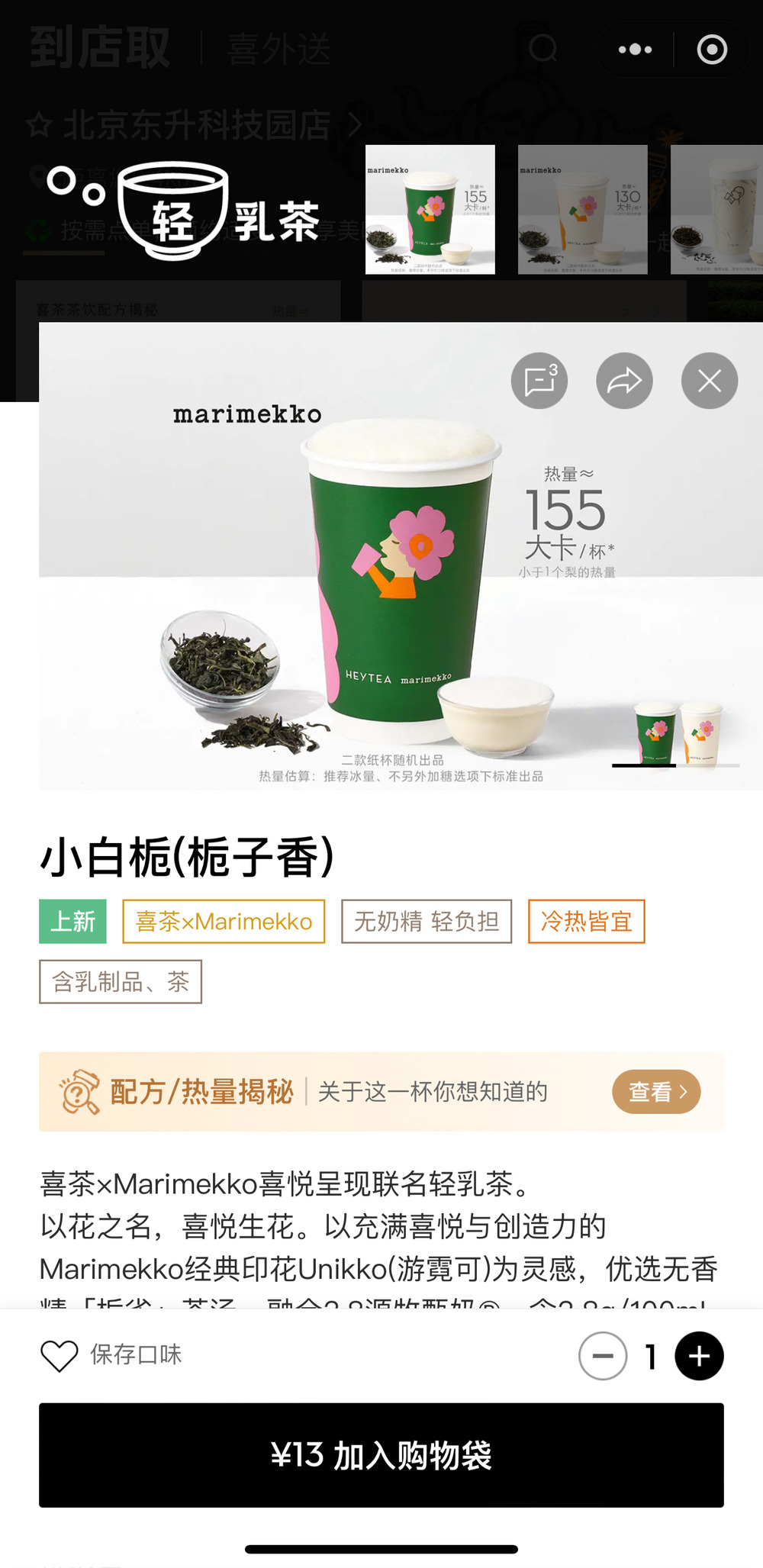Close the product detail popup
The height and width of the screenshot is (1568, 763).
(x=709, y=381)
